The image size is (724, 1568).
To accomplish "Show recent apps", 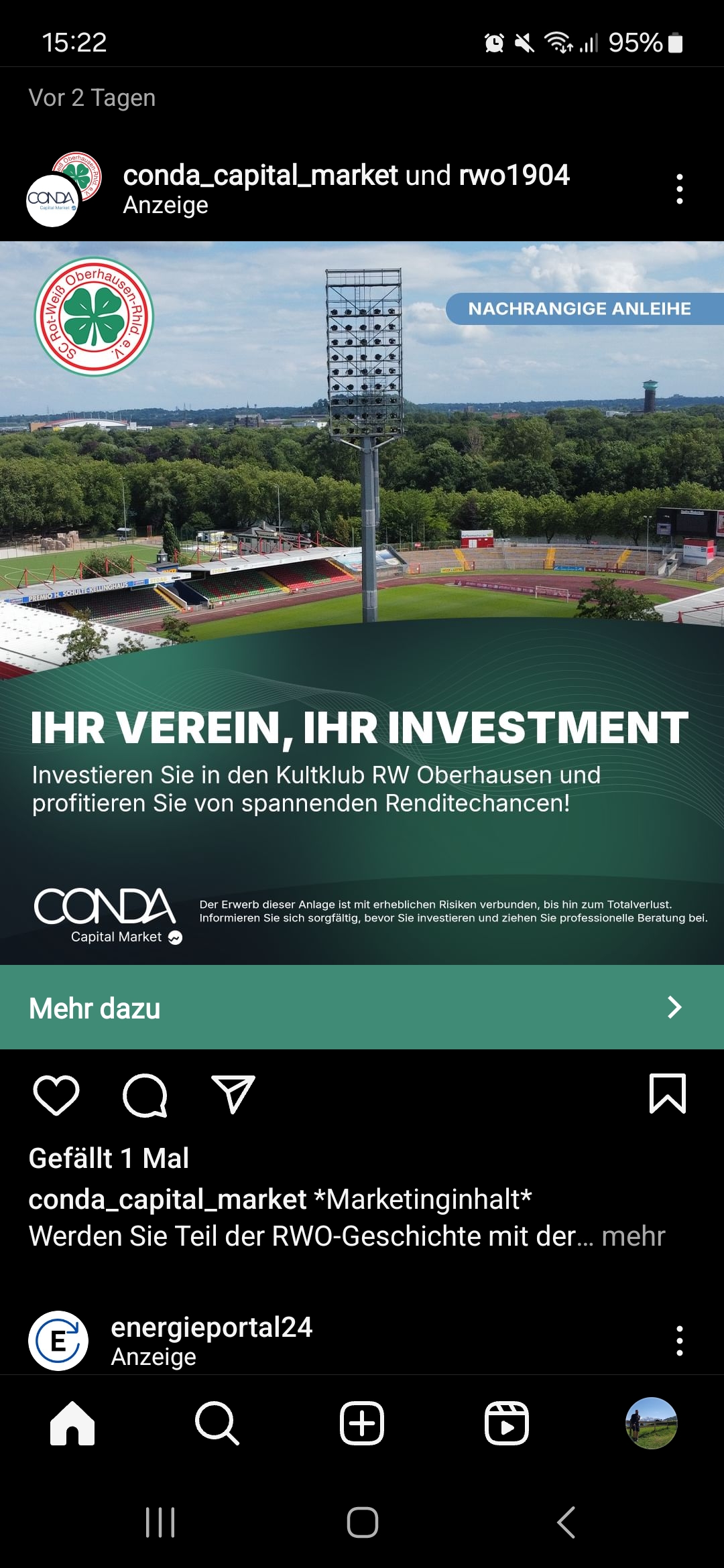I will pos(160,1522).
